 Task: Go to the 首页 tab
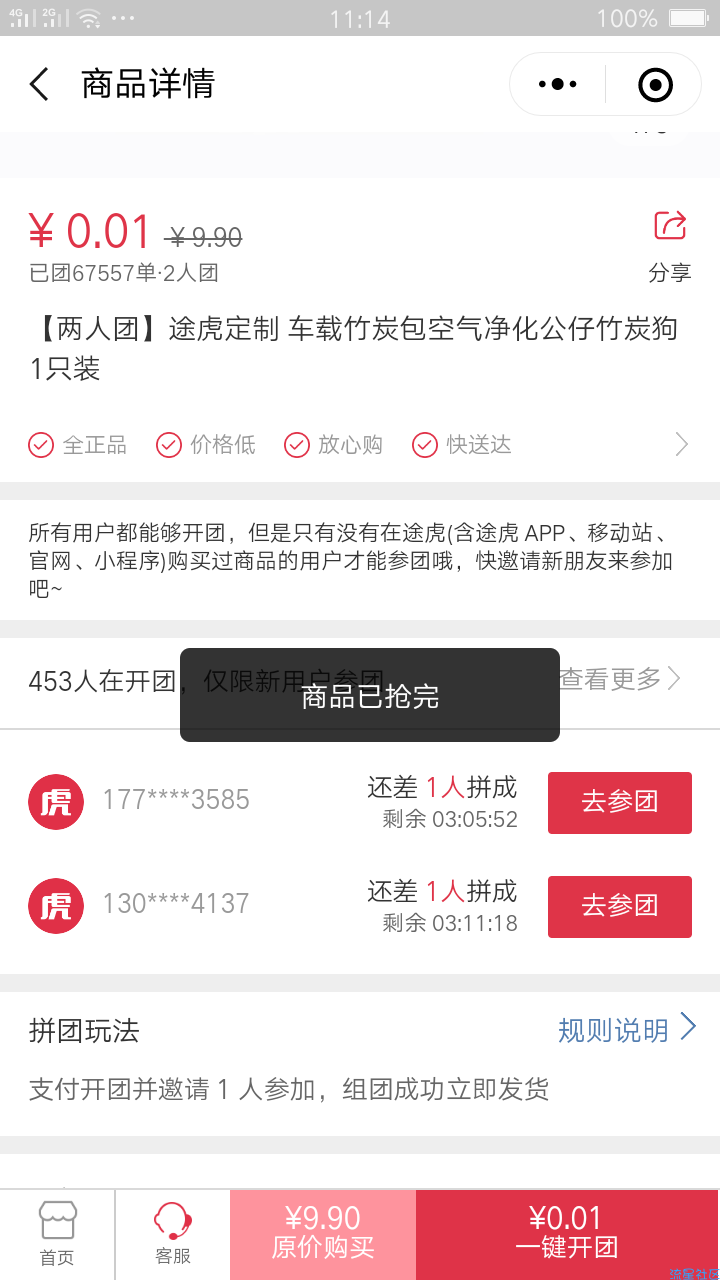point(57,1235)
